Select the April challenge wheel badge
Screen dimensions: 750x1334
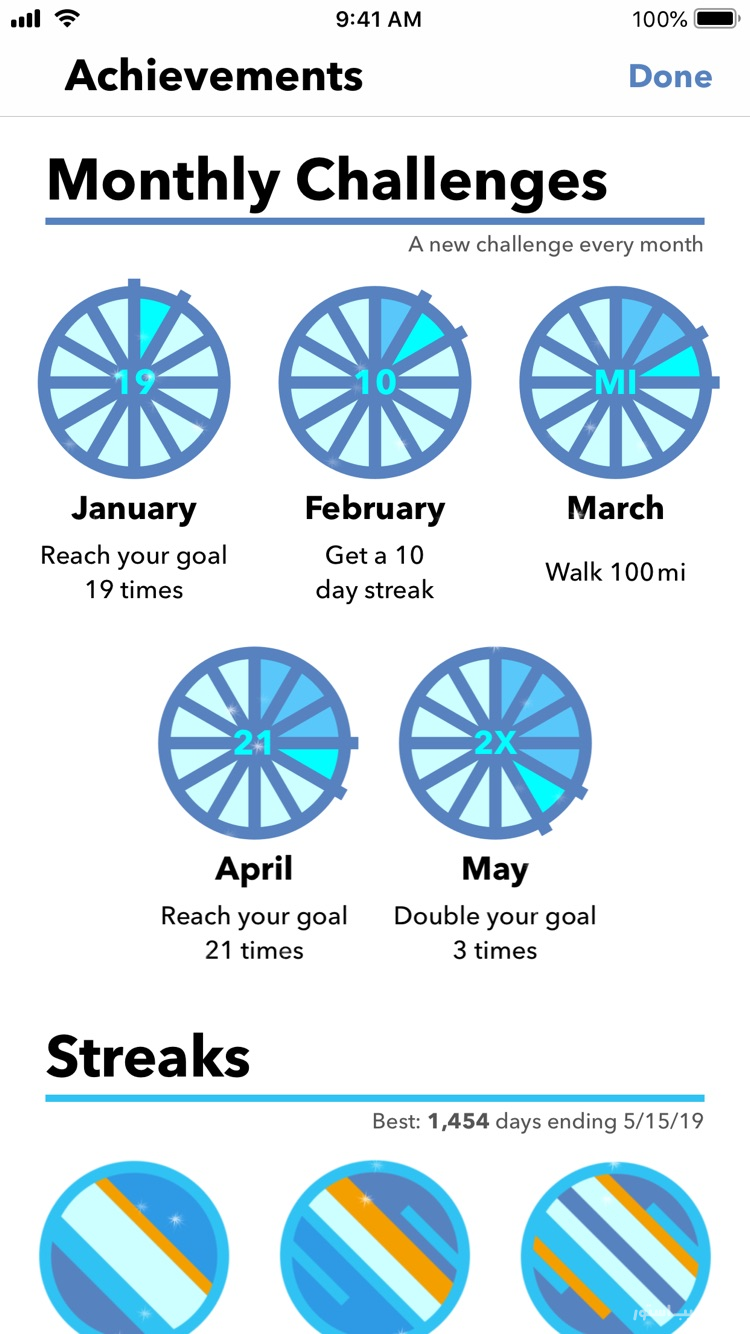[255, 742]
